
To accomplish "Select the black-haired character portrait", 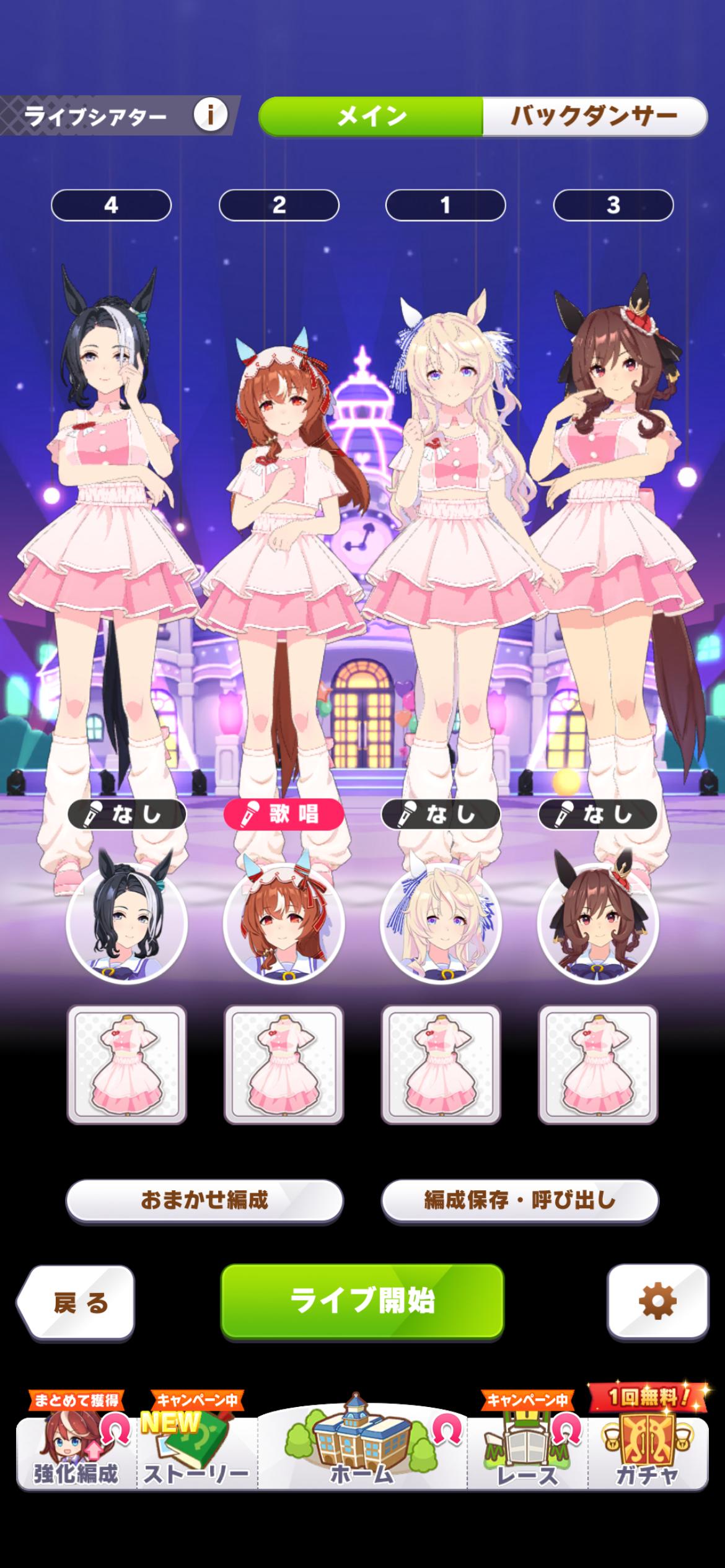I will [x=126, y=921].
